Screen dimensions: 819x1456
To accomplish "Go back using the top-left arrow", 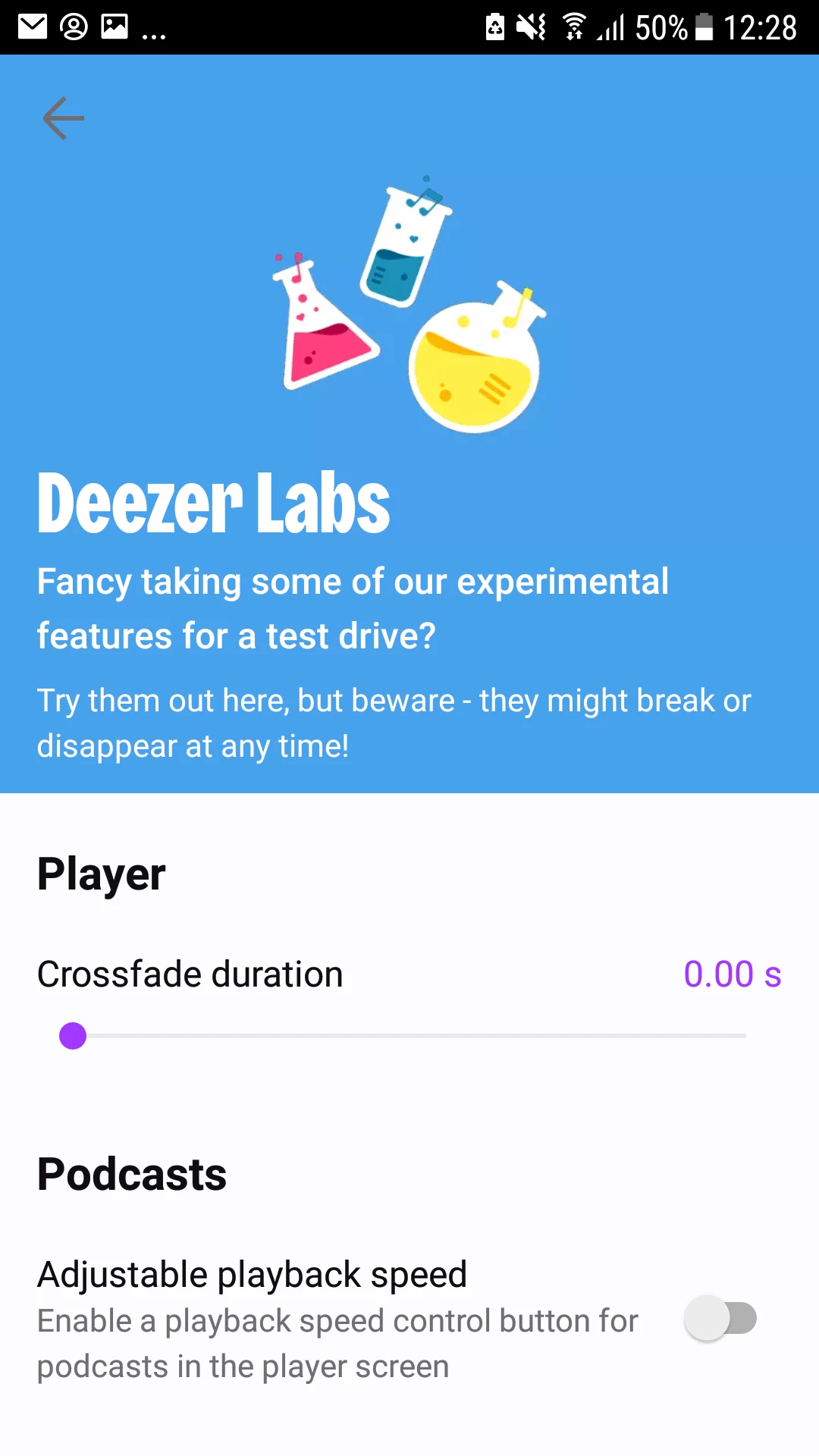I will pos(64,118).
